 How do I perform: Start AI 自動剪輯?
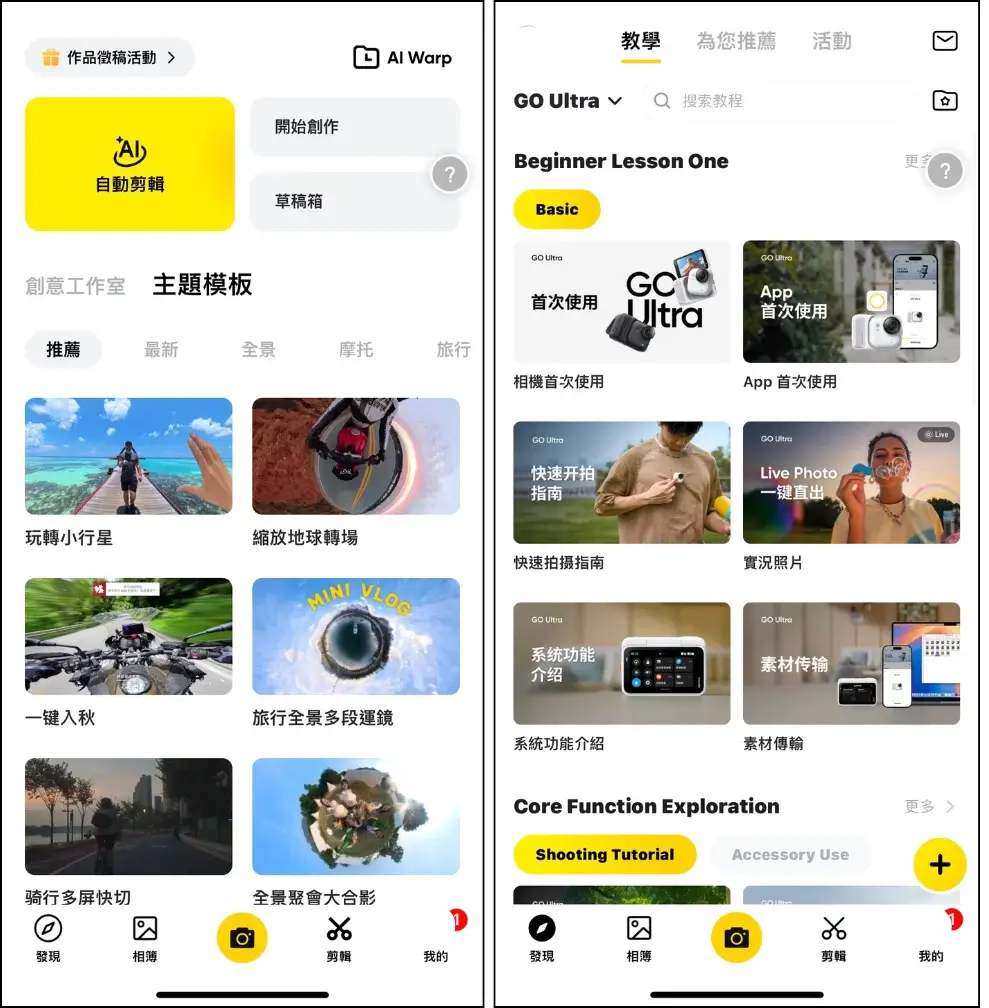[x=130, y=164]
